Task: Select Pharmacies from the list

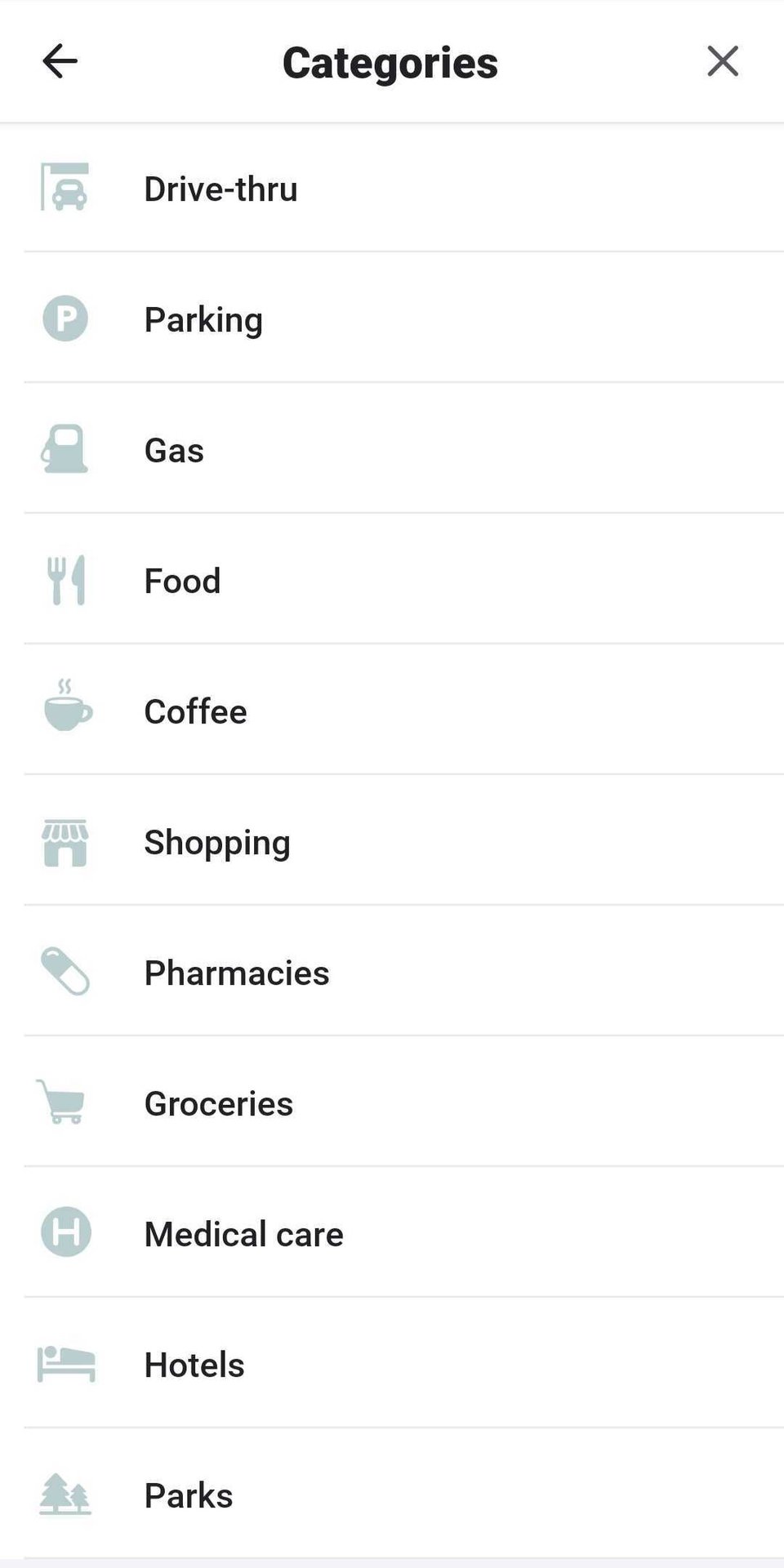Action: (x=237, y=973)
